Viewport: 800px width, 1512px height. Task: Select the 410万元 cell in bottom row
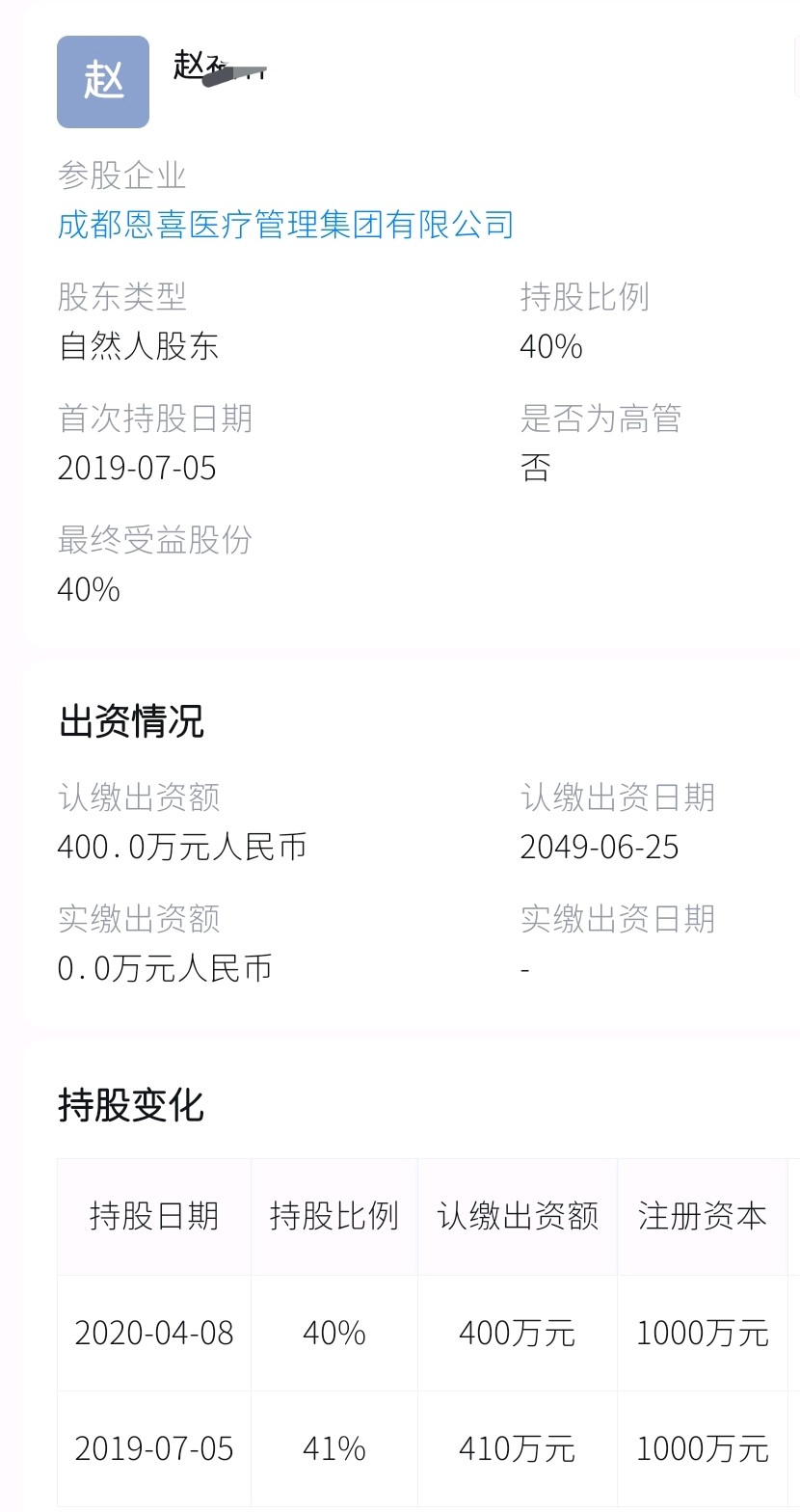[x=517, y=1448]
